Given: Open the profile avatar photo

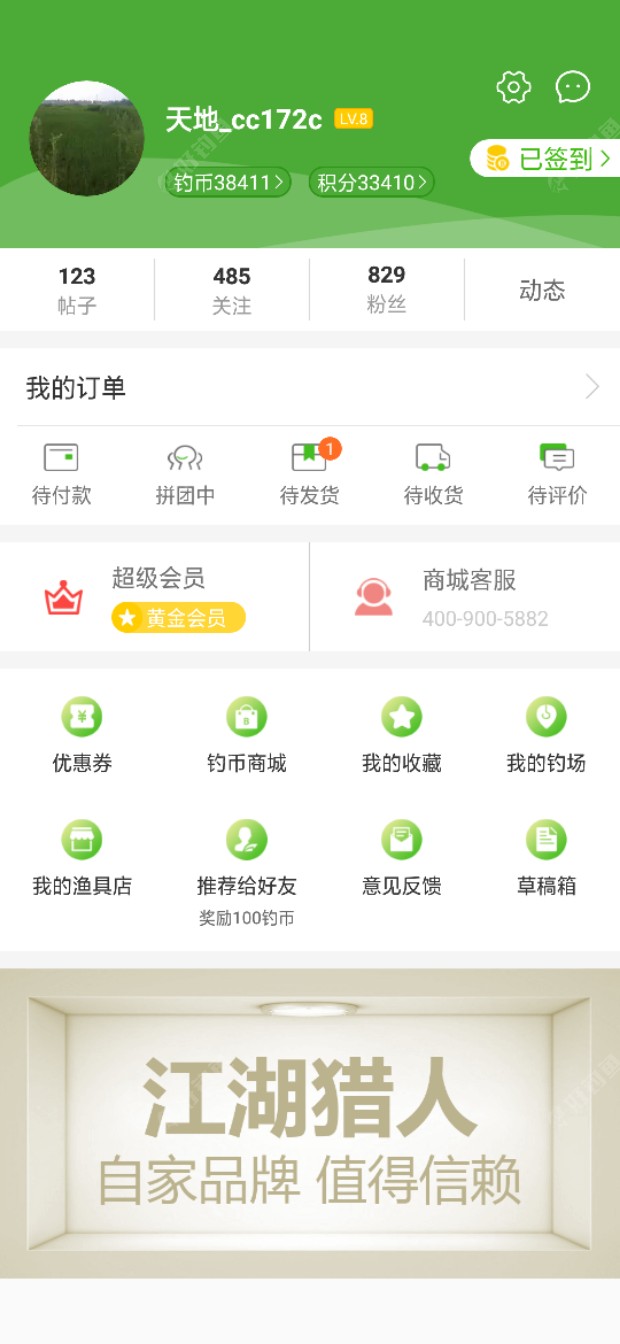Looking at the screenshot, I should click(87, 138).
